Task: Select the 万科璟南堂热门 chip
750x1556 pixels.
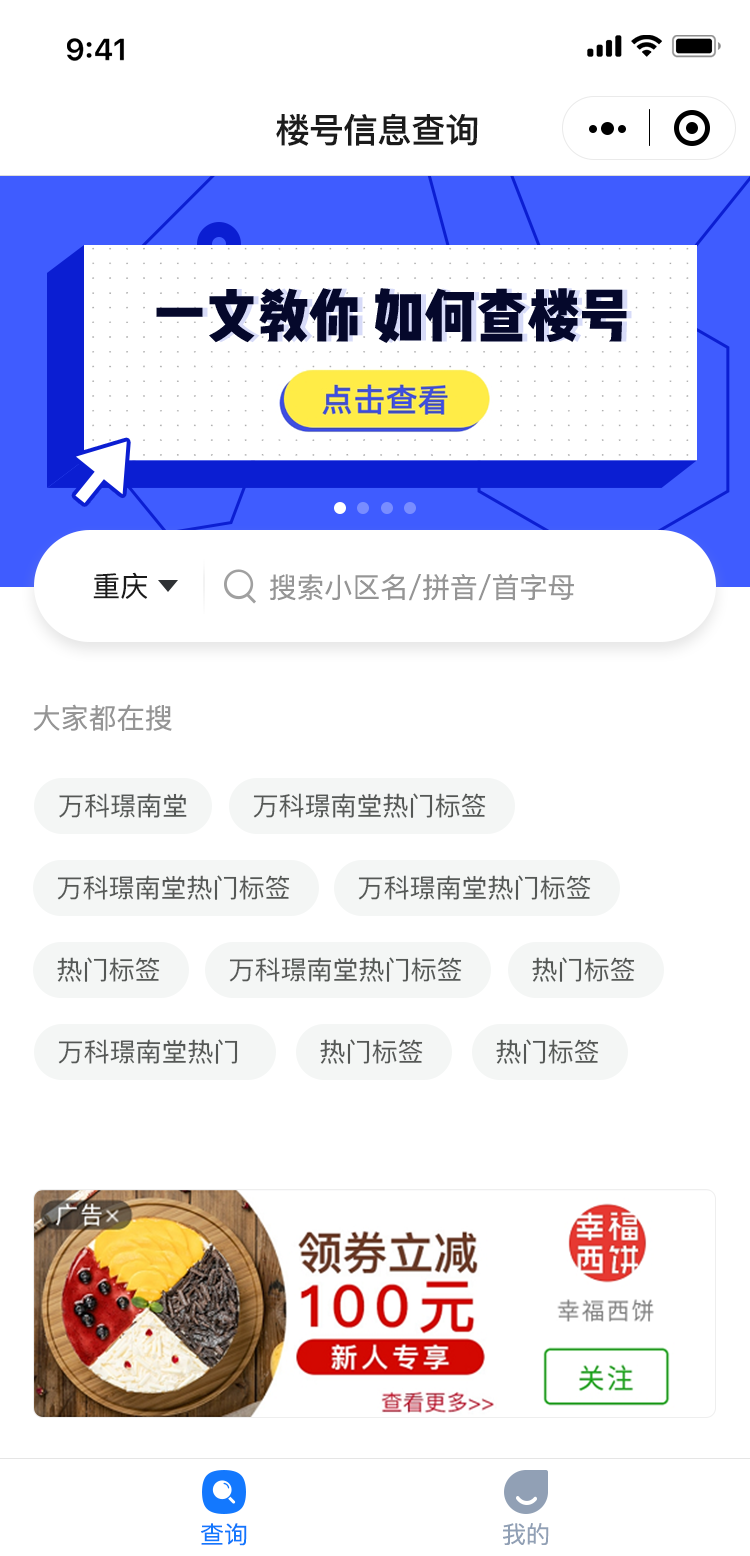Action: [154, 1052]
